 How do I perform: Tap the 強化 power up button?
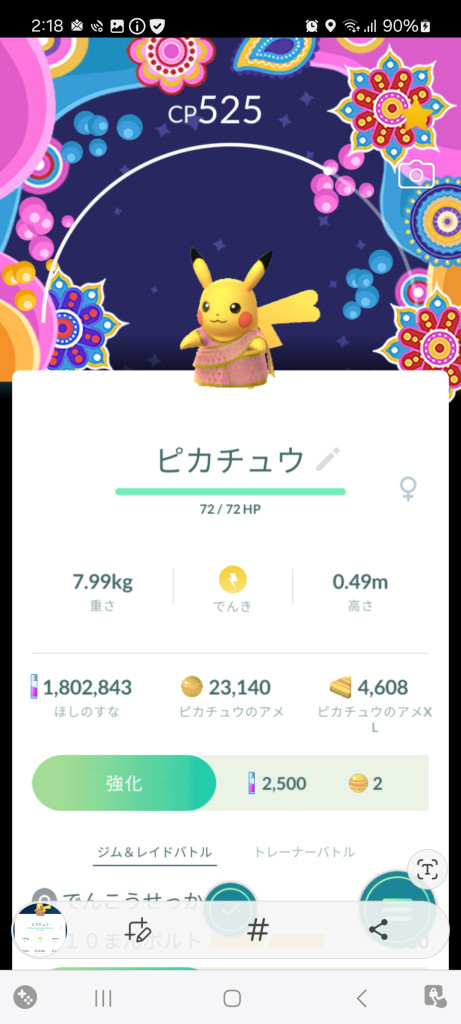point(124,783)
